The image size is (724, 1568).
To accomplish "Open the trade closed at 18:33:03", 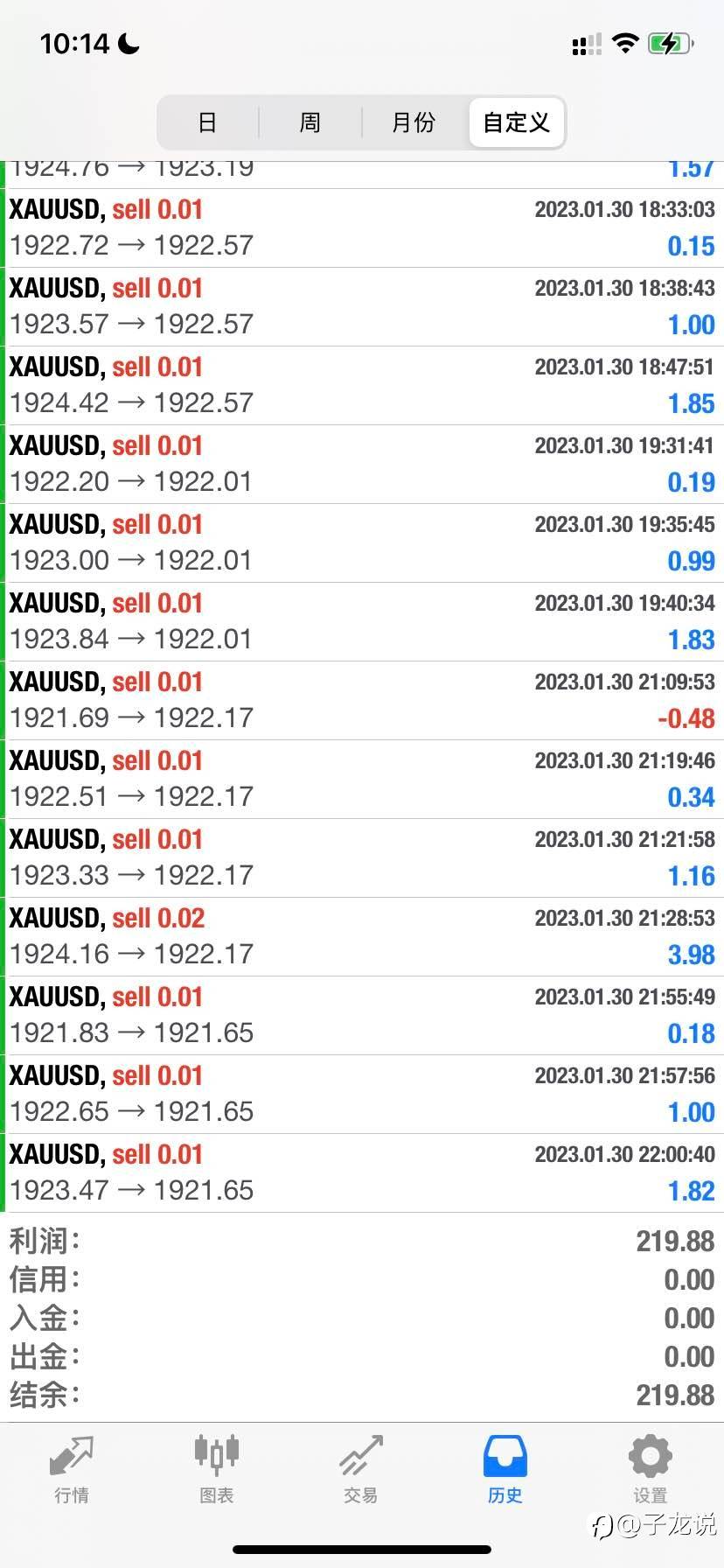I will coord(362,228).
